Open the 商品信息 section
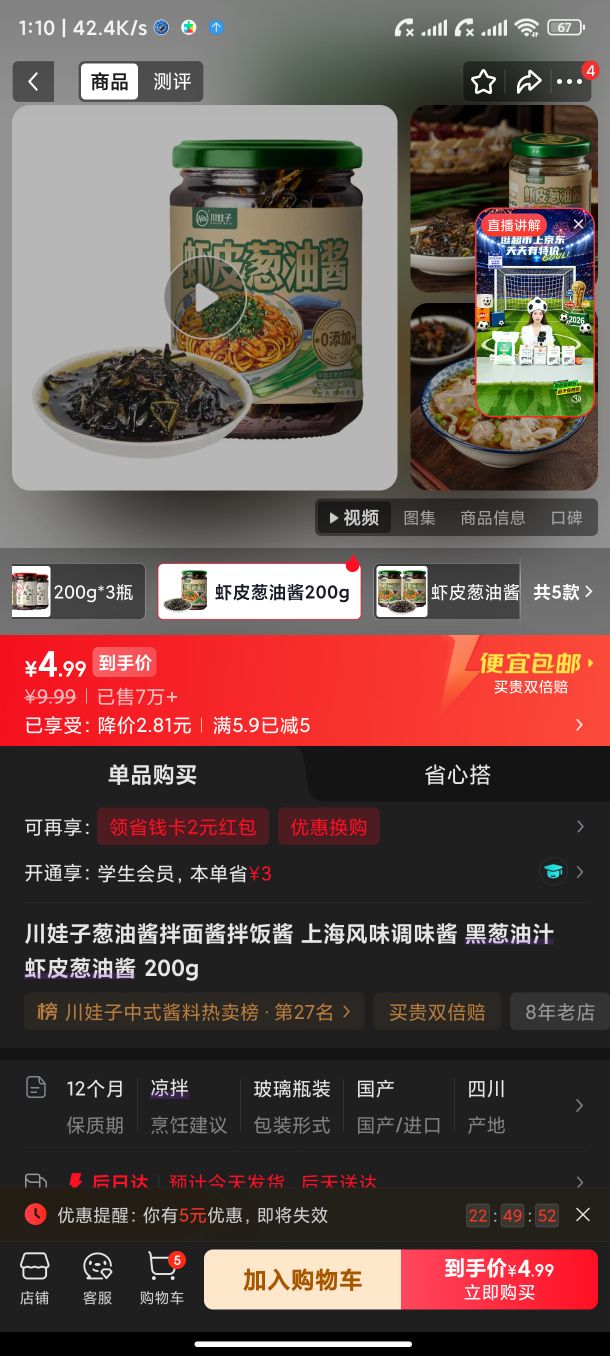This screenshot has height=1356, width=610. (492, 518)
